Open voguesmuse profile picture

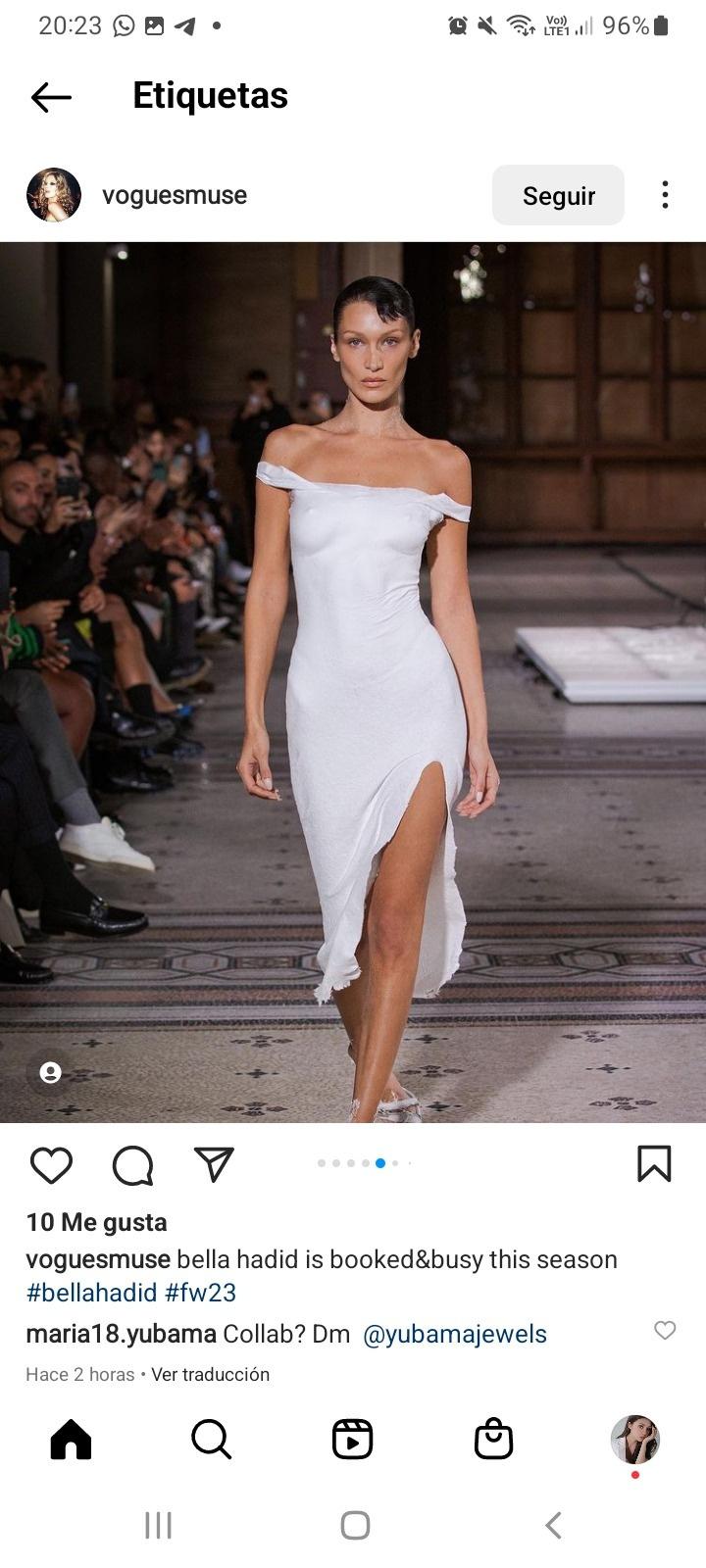tap(54, 195)
